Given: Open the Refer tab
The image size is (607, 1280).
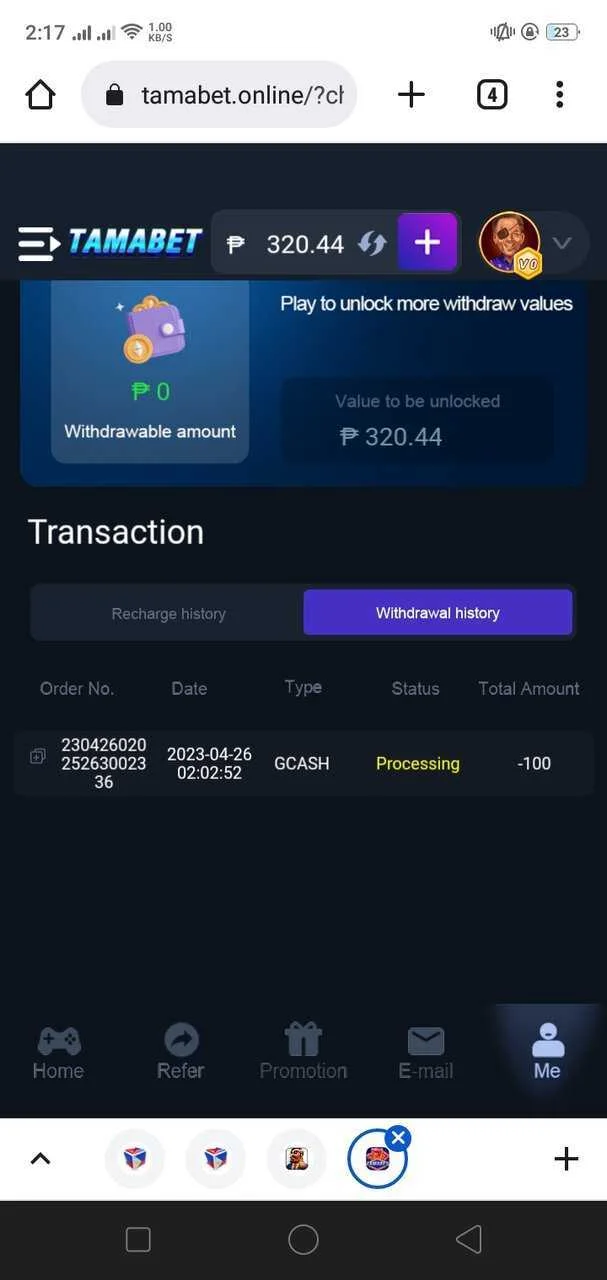Looking at the screenshot, I should point(181,1052).
